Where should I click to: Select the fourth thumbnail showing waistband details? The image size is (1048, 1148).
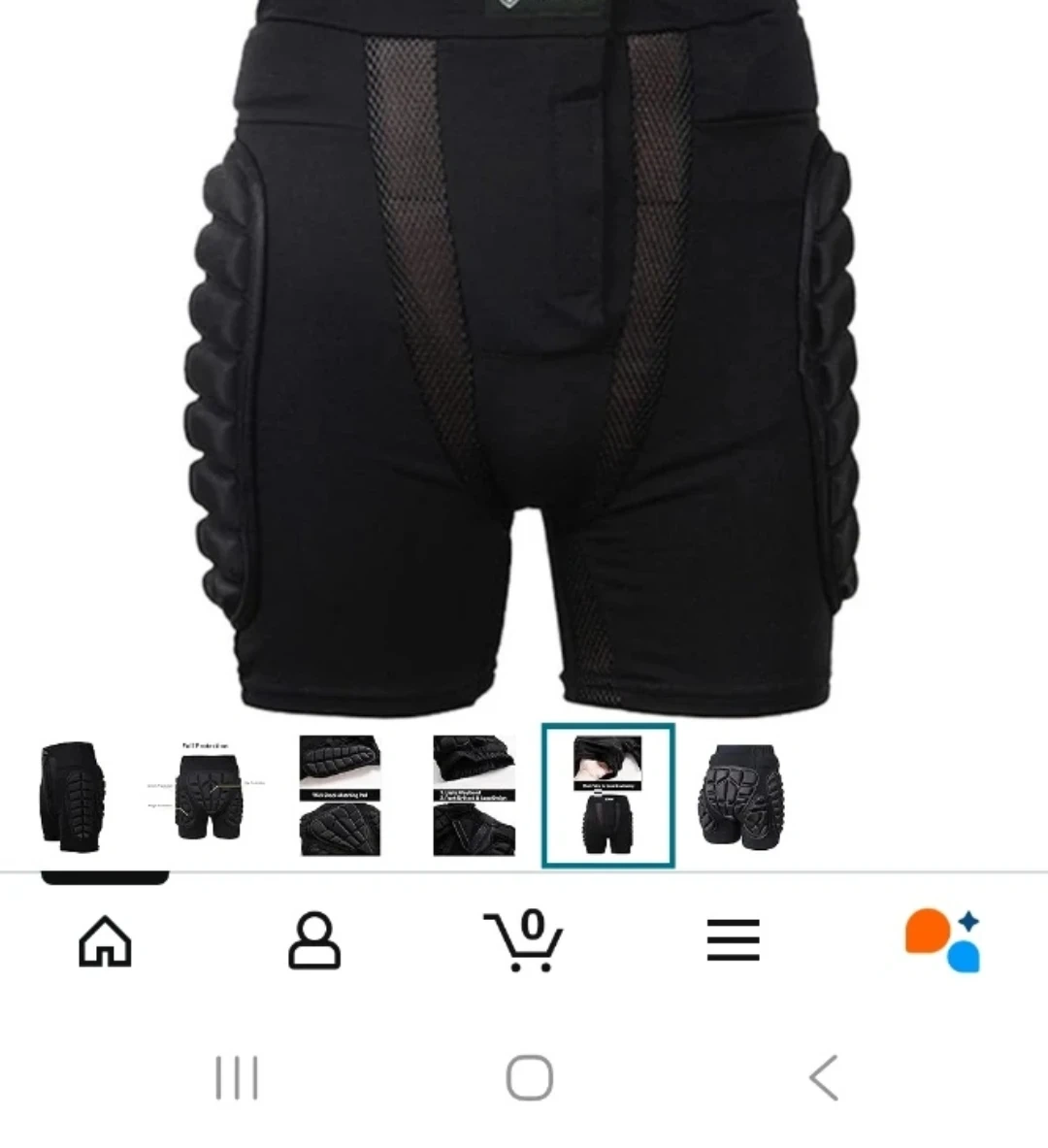[474, 796]
